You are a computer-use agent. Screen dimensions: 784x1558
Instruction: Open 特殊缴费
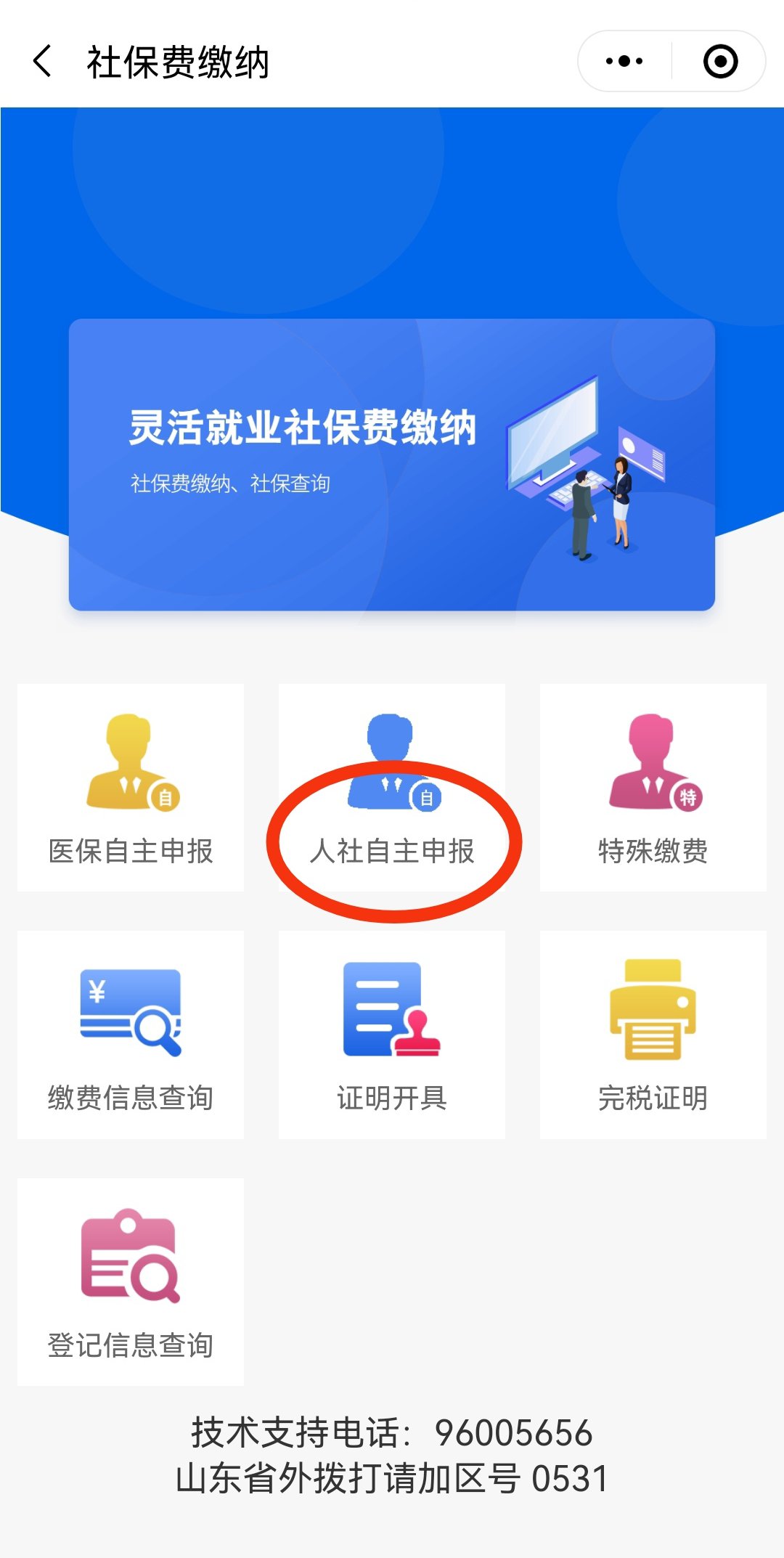click(653, 788)
